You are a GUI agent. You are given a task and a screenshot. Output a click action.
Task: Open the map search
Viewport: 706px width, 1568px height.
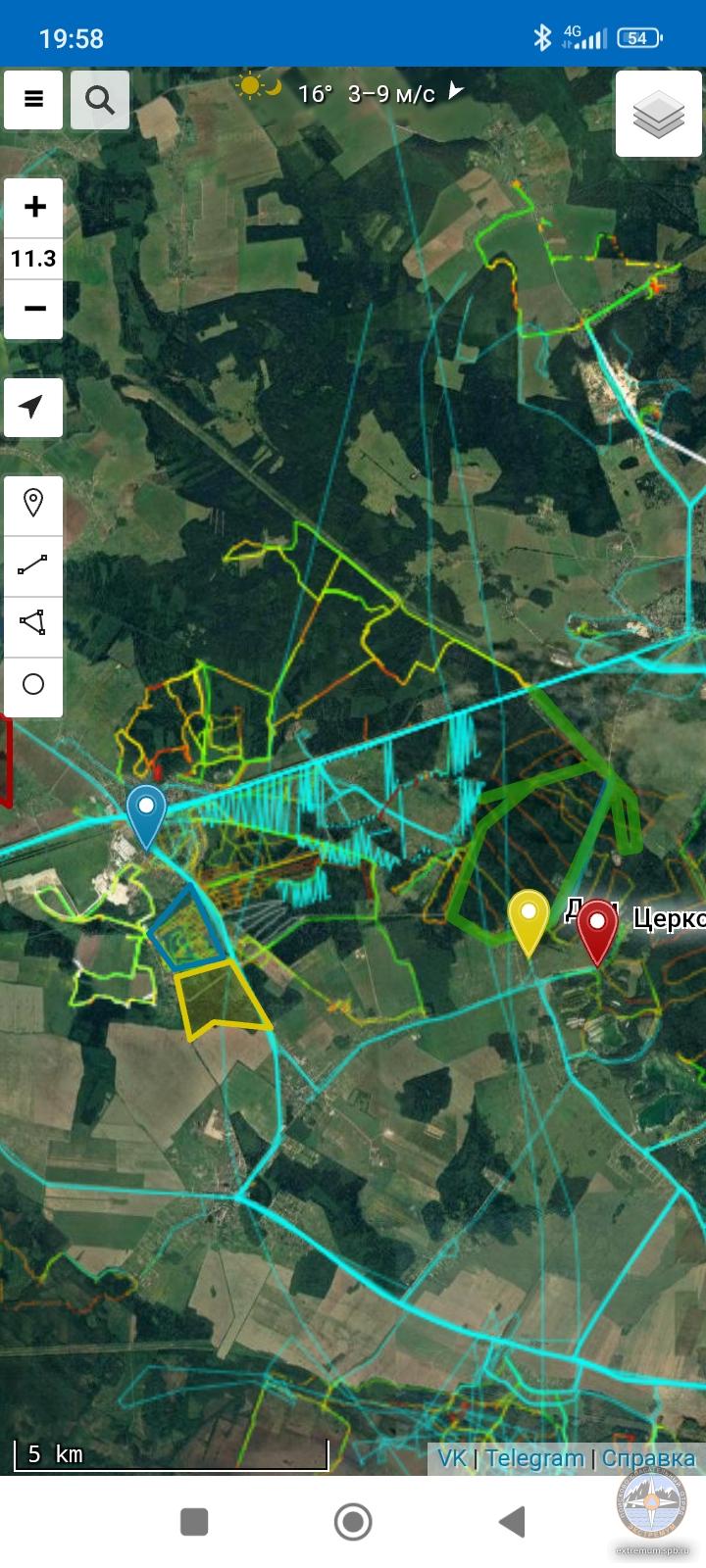[x=100, y=99]
